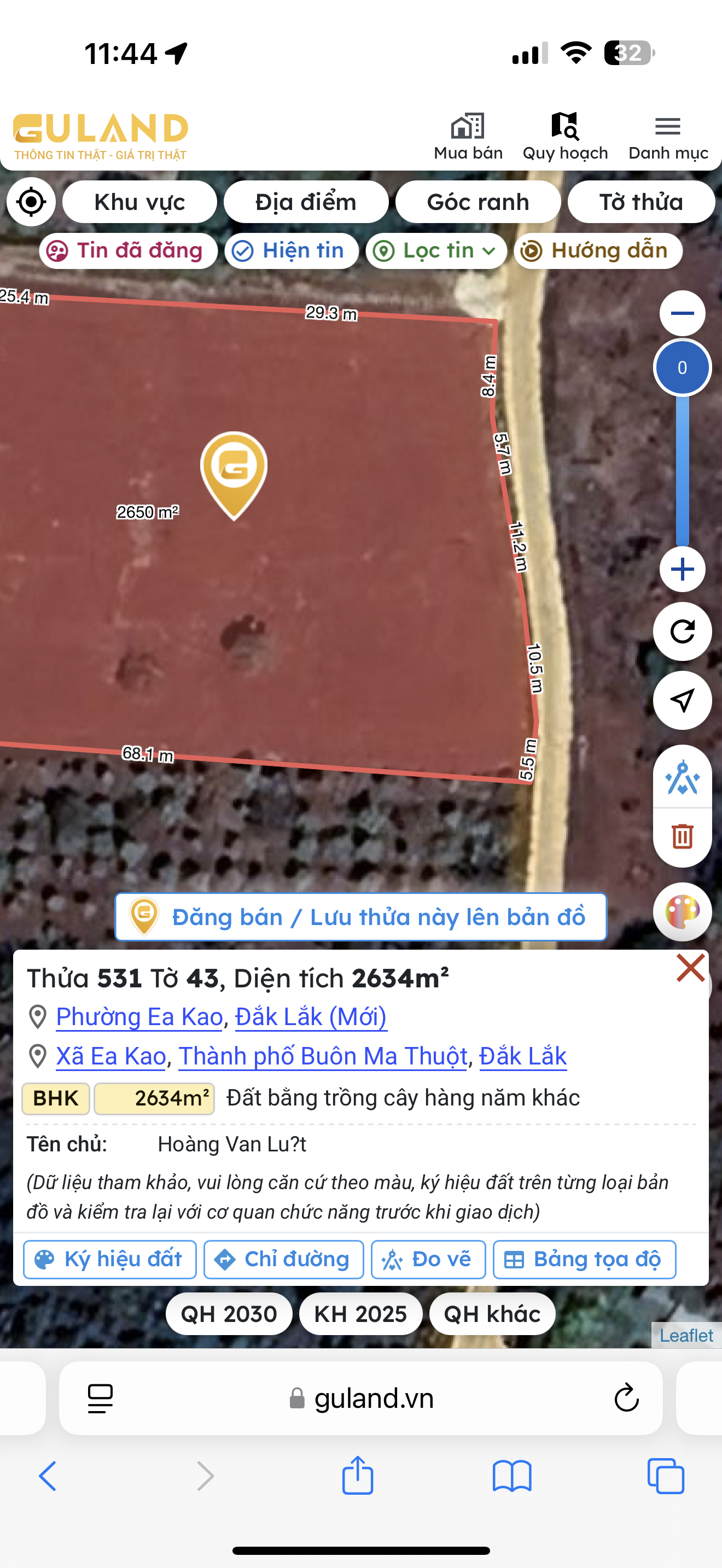722x1568 pixels.
Task: Get directions with Chỉ đường
Action: point(284,1260)
